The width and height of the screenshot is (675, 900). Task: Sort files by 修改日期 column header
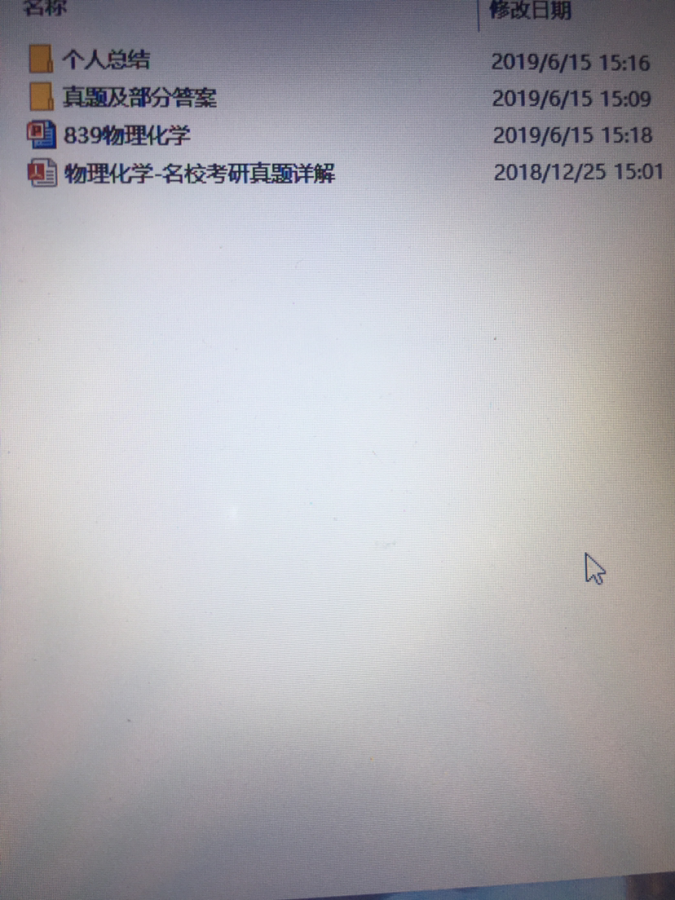530,11
